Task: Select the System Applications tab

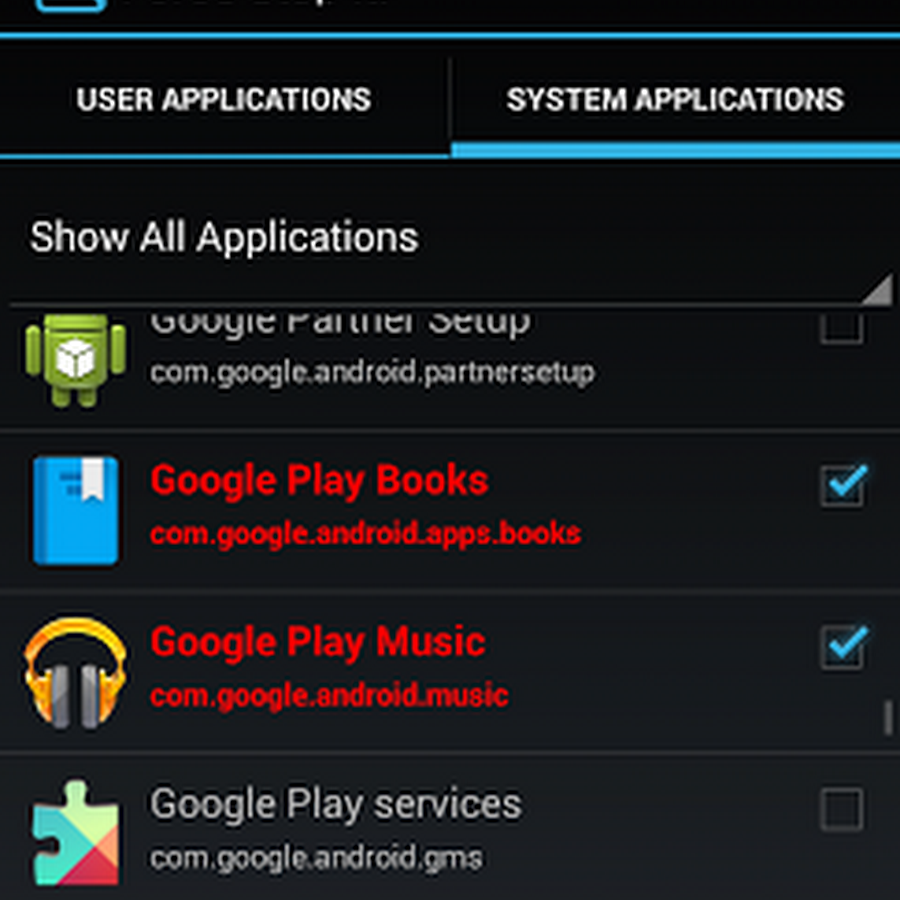Action: [x=675, y=100]
